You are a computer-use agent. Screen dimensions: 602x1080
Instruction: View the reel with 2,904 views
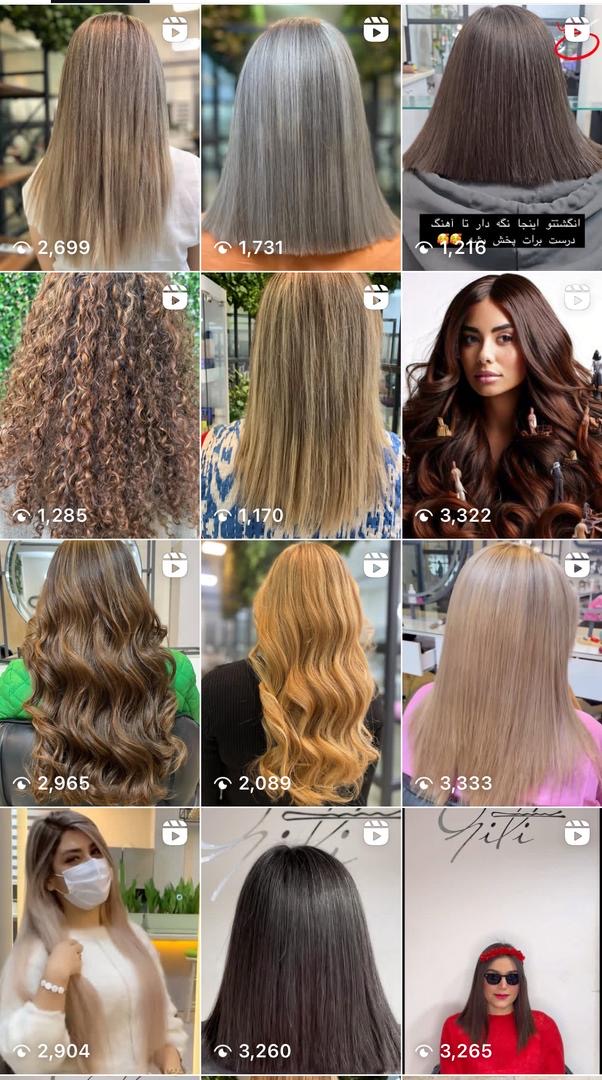[x=100, y=940]
